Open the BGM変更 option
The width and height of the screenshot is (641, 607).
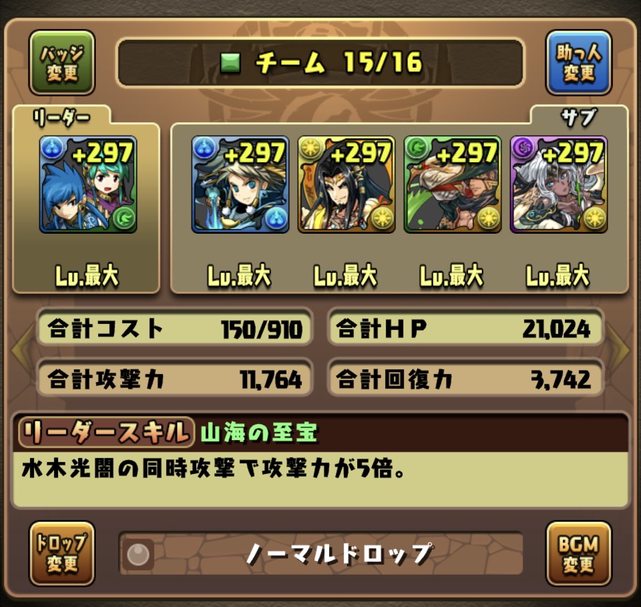point(579,552)
